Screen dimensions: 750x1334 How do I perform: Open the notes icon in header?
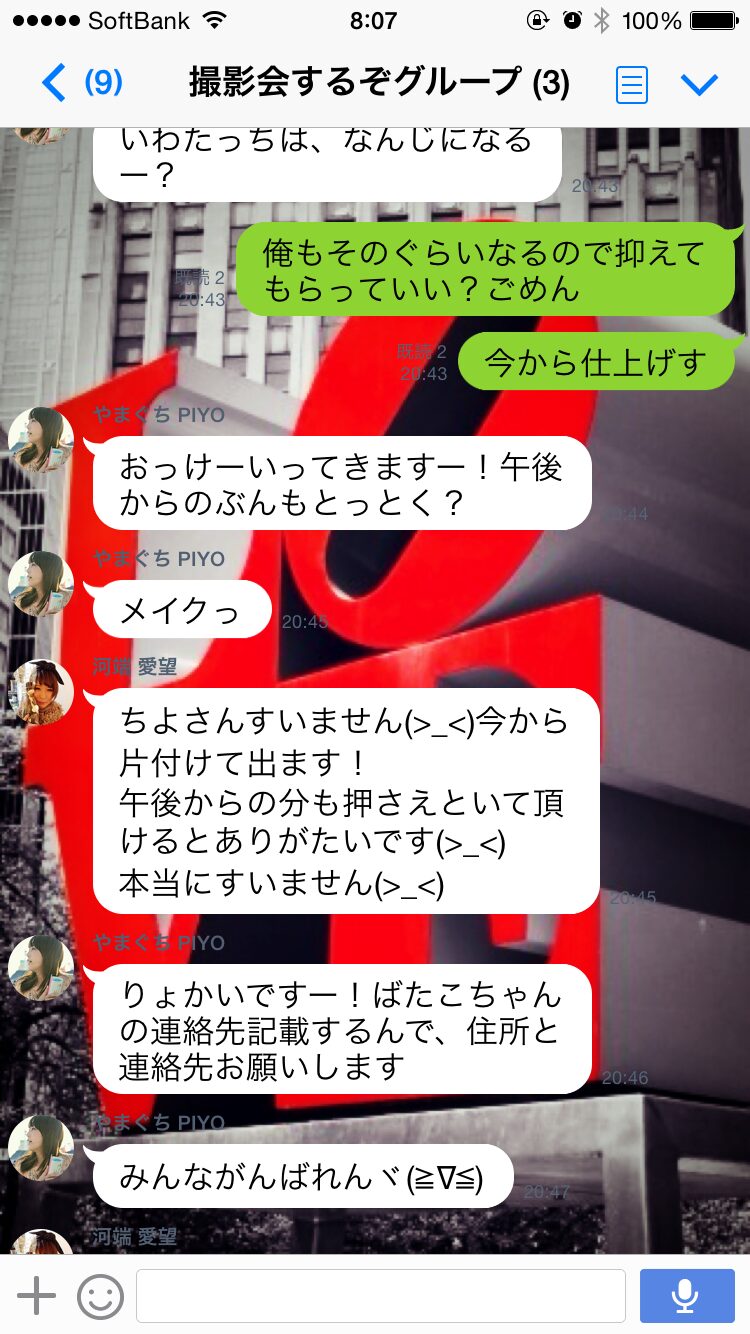point(632,84)
